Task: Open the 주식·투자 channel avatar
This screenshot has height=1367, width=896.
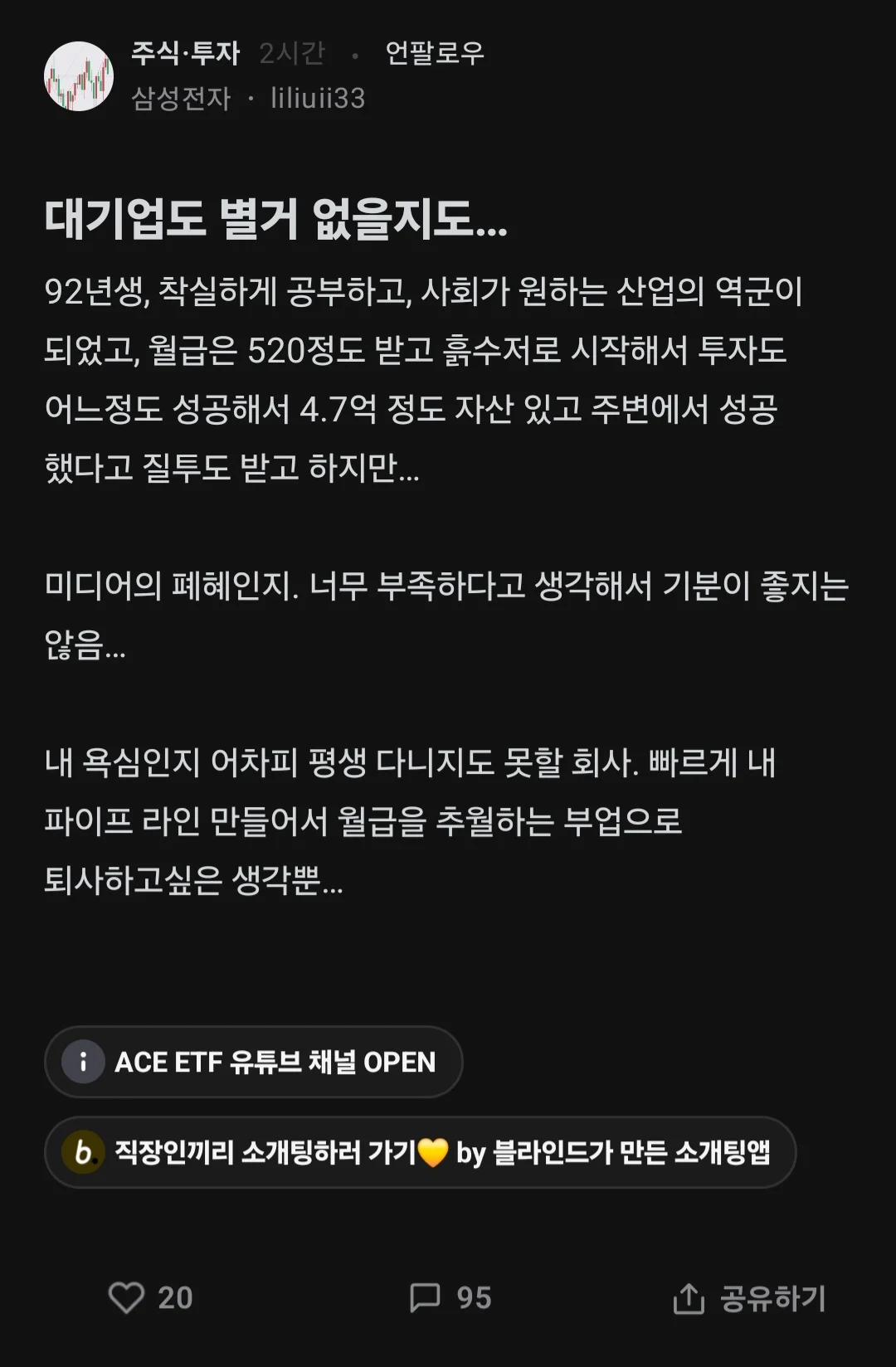Action: (x=79, y=76)
